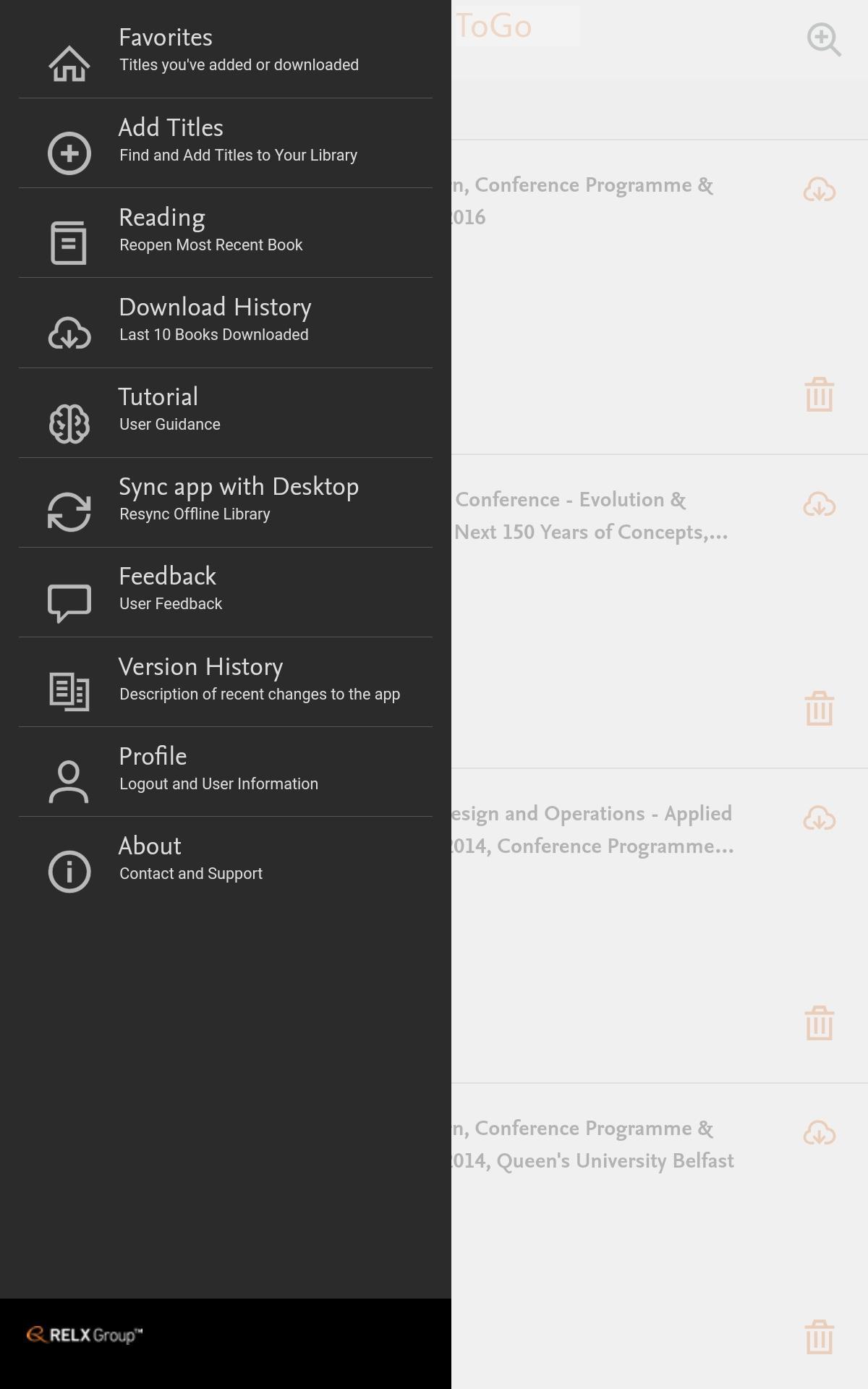The width and height of the screenshot is (868, 1389).
Task: Open About for contact and support
Action: click(226, 859)
